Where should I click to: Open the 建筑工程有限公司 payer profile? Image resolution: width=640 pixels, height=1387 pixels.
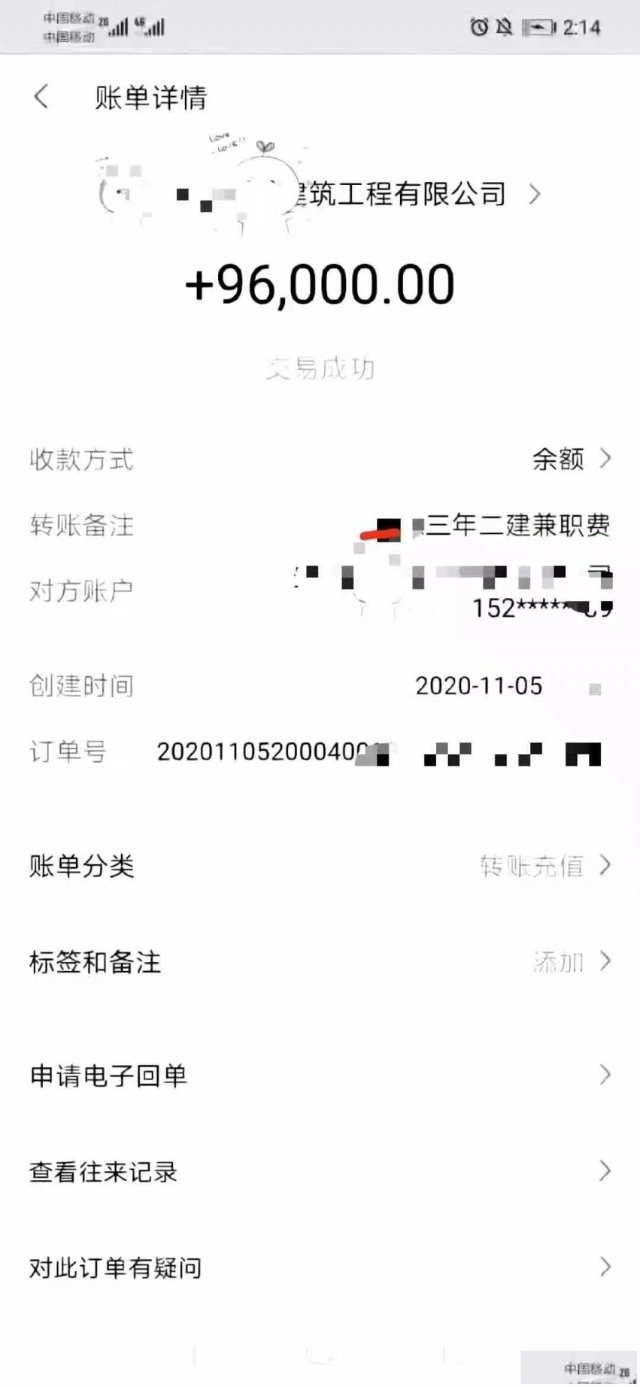(x=400, y=193)
